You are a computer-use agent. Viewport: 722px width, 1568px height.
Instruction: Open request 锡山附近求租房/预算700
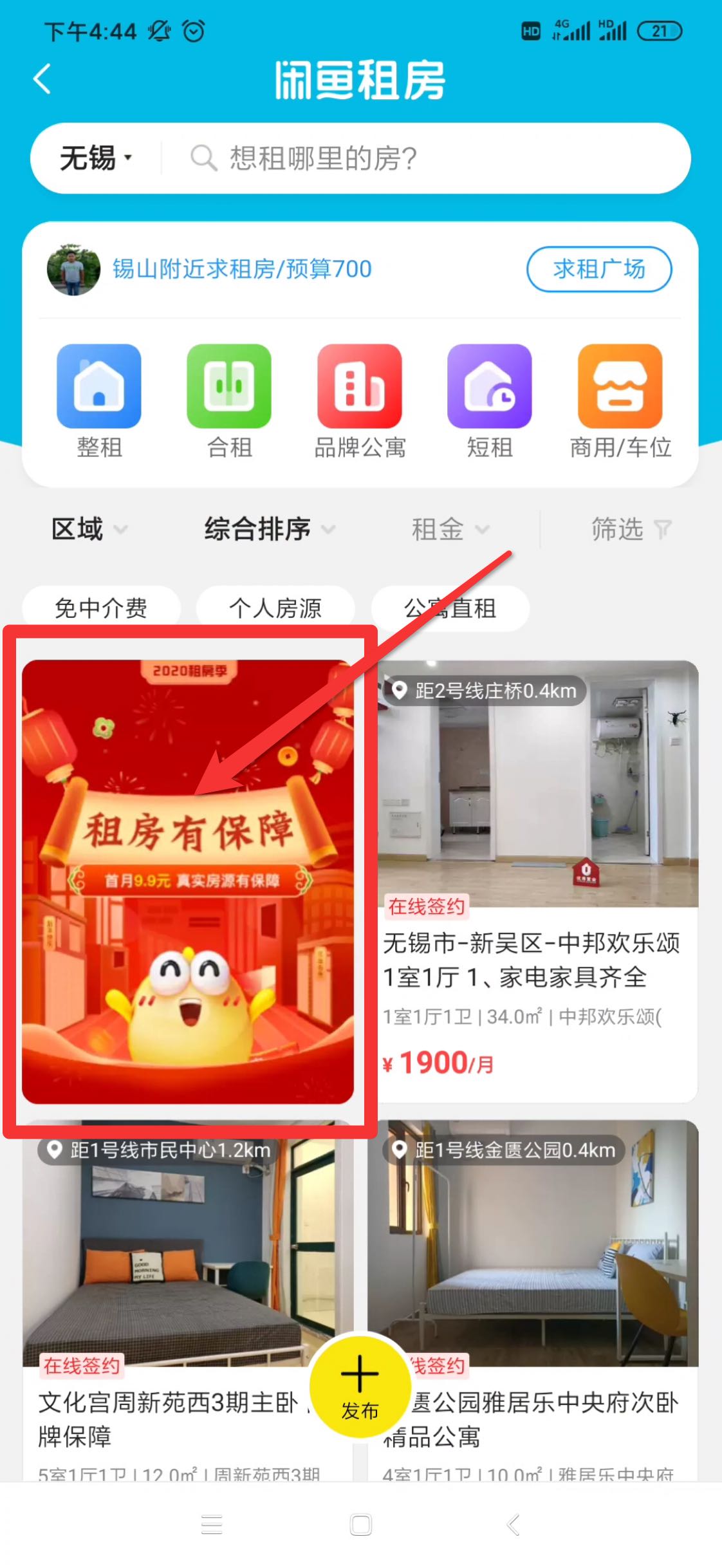point(241,270)
